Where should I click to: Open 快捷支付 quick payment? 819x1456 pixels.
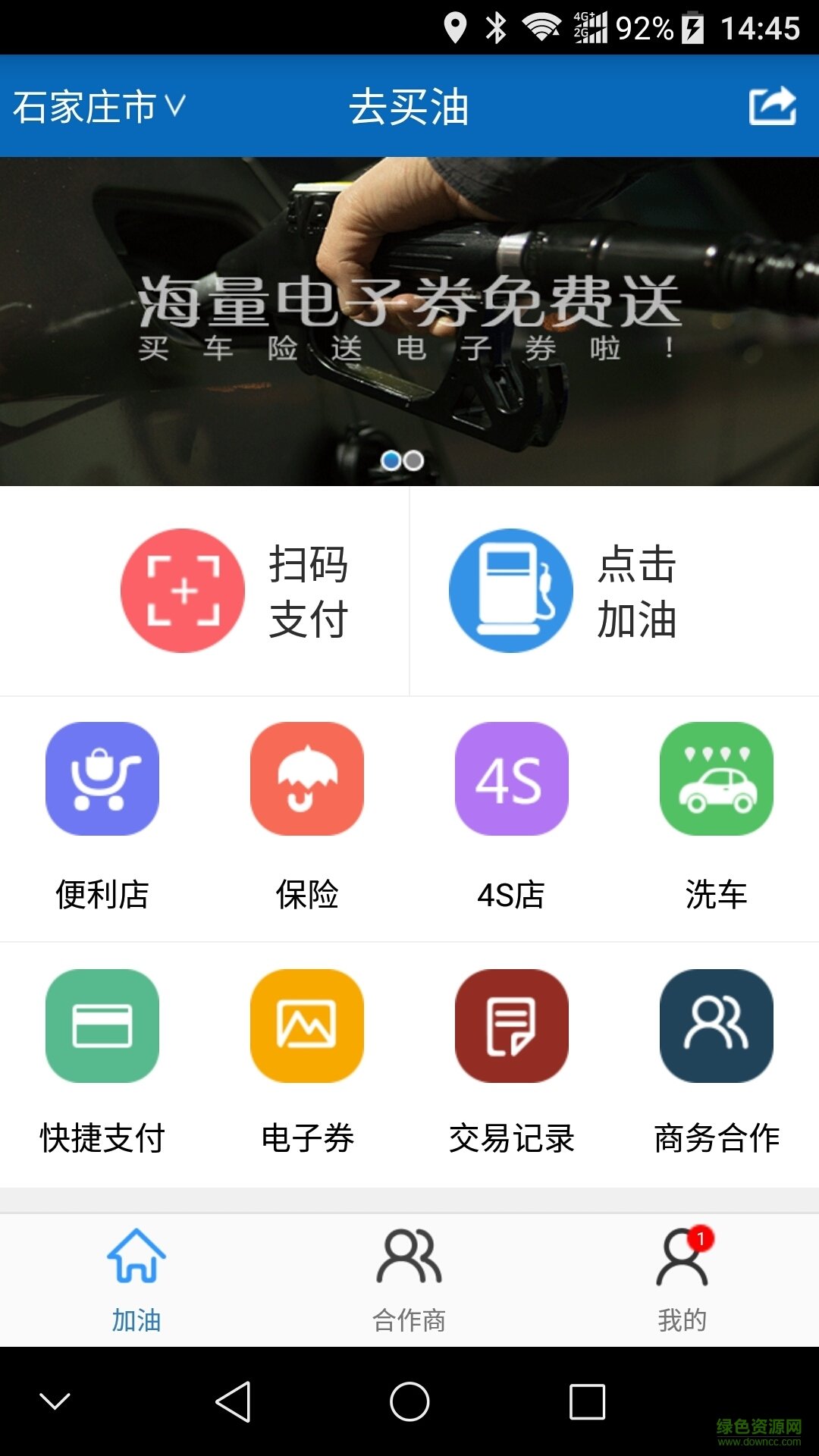click(x=102, y=1062)
